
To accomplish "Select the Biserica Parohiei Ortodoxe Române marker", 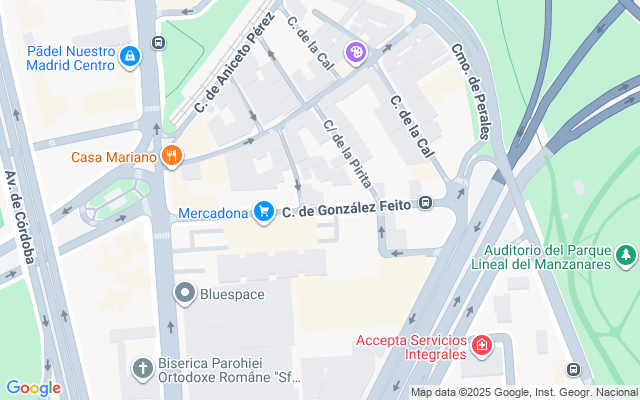I will [x=143, y=369].
